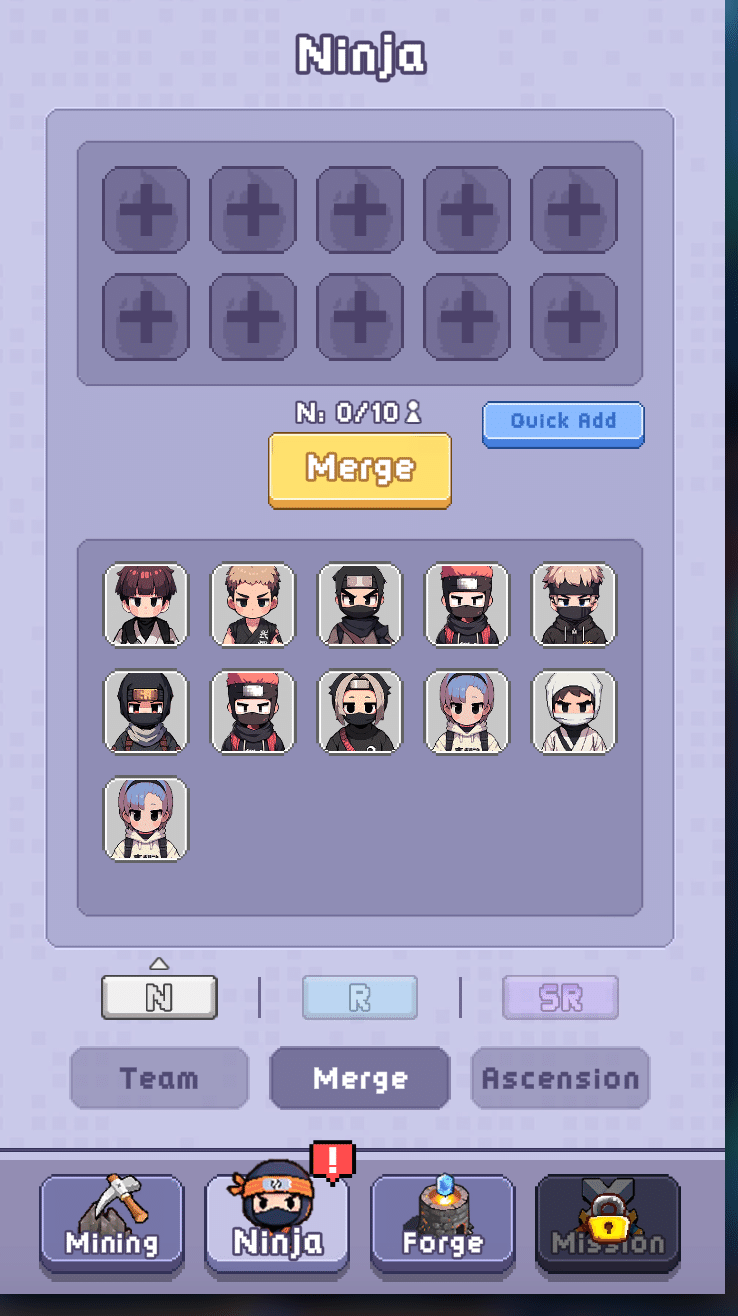Switch to the Ascension tab
Viewport: 738px width, 1316px height.
pos(560,1078)
